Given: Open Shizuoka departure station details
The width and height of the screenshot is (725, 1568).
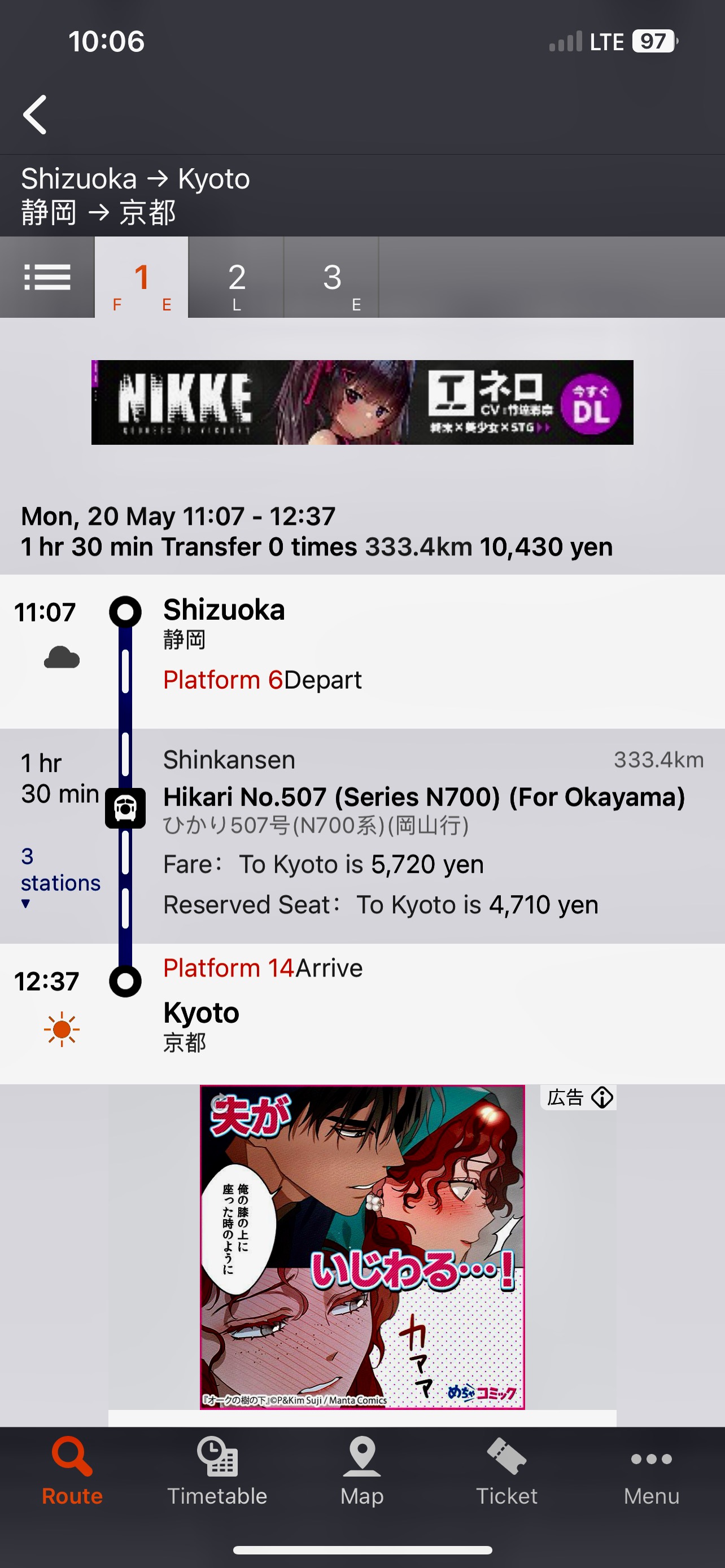Looking at the screenshot, I should [x=224, y=611].
